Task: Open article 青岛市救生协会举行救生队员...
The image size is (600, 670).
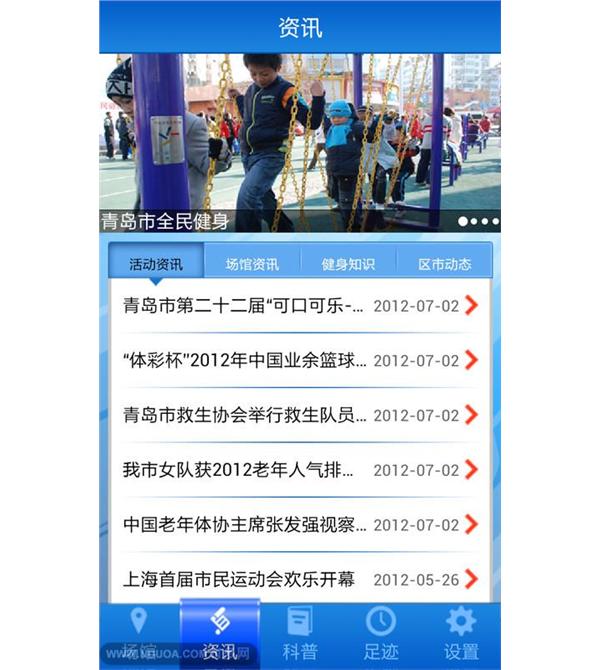Action: pos(300,415)
